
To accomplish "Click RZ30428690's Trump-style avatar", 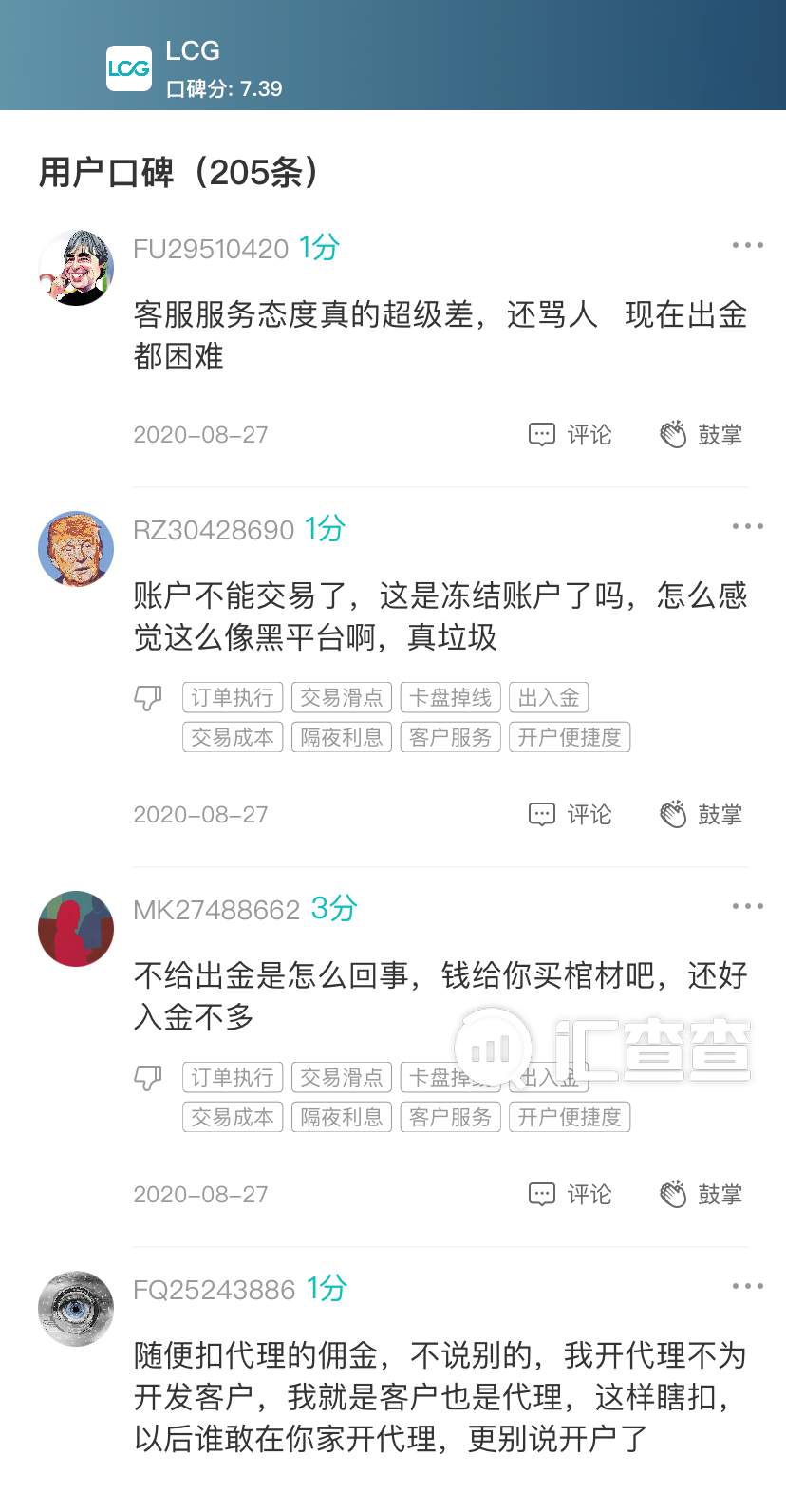I will coord(75,549).
